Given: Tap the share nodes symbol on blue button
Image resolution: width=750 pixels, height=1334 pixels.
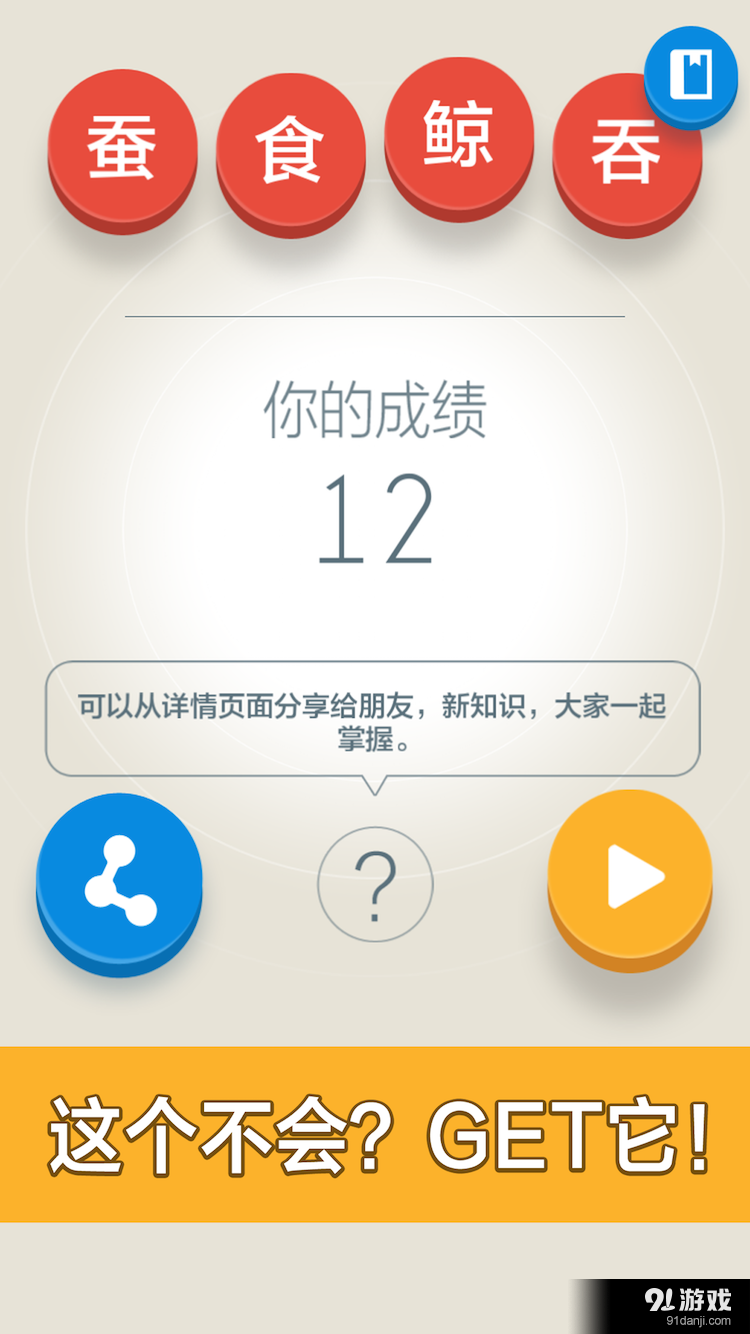Looking at the screenshot, I should (120, 878).
